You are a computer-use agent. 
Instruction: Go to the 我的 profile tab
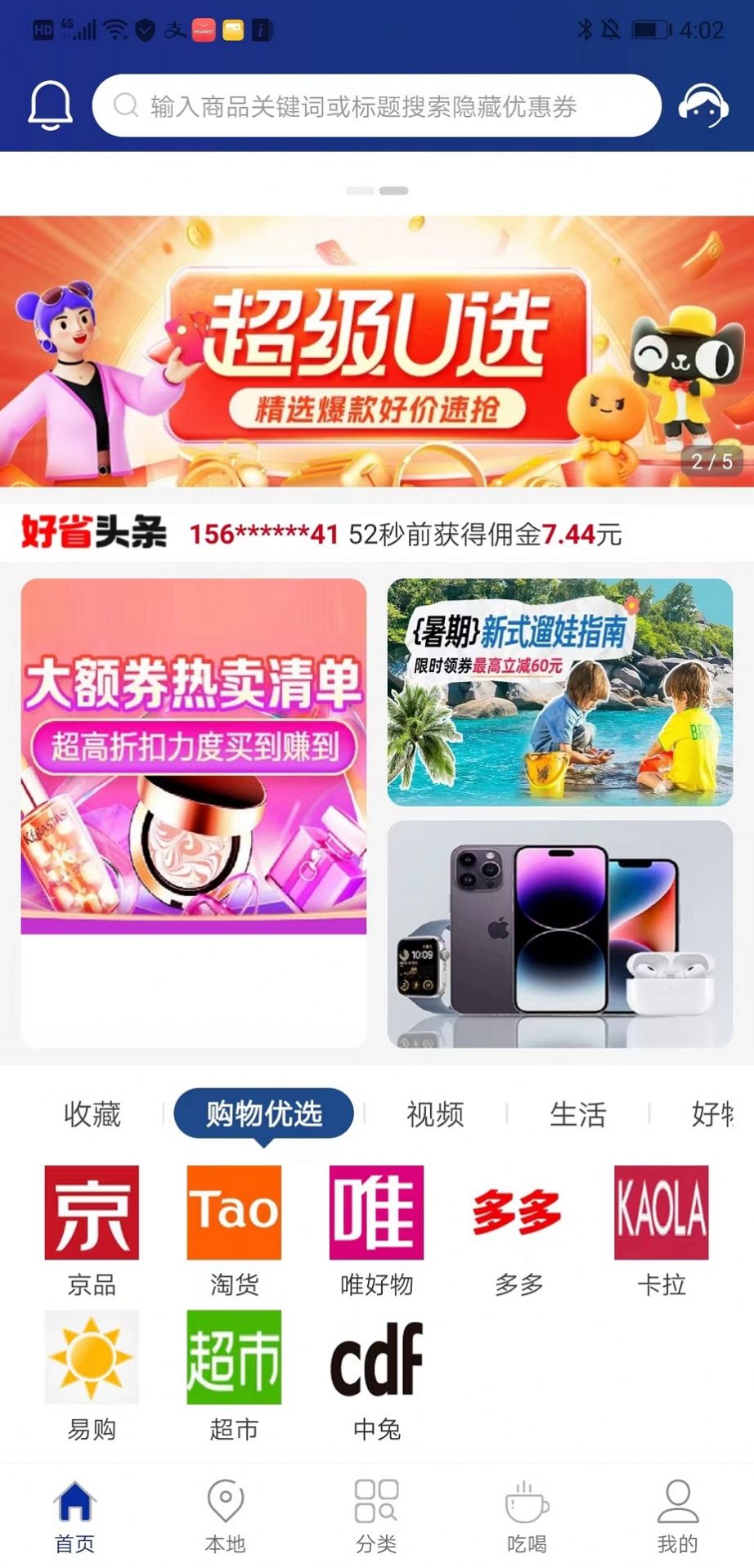(x=677, y=1515)
